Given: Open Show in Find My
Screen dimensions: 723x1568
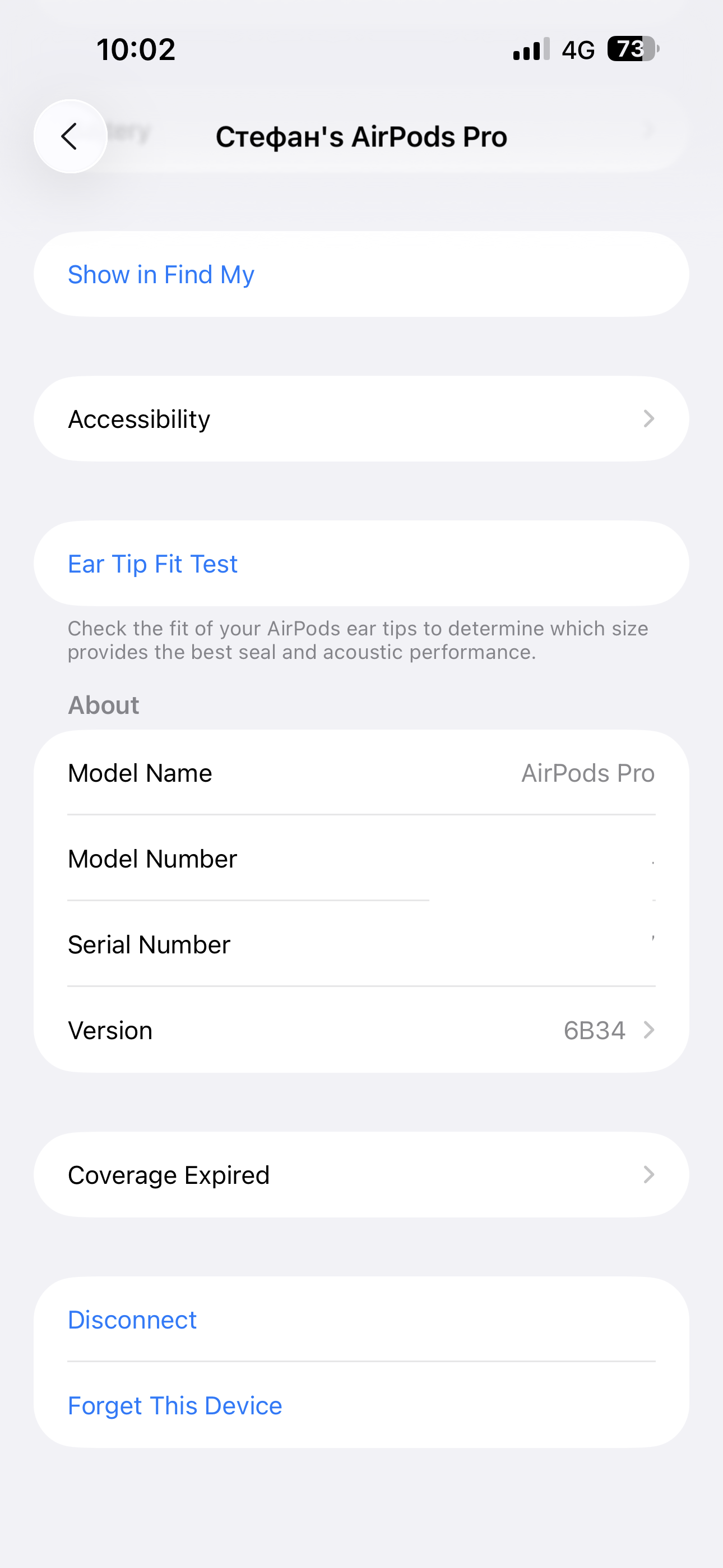Looking at the screenshot, I should pyautogui.click(x=161, y=275).
